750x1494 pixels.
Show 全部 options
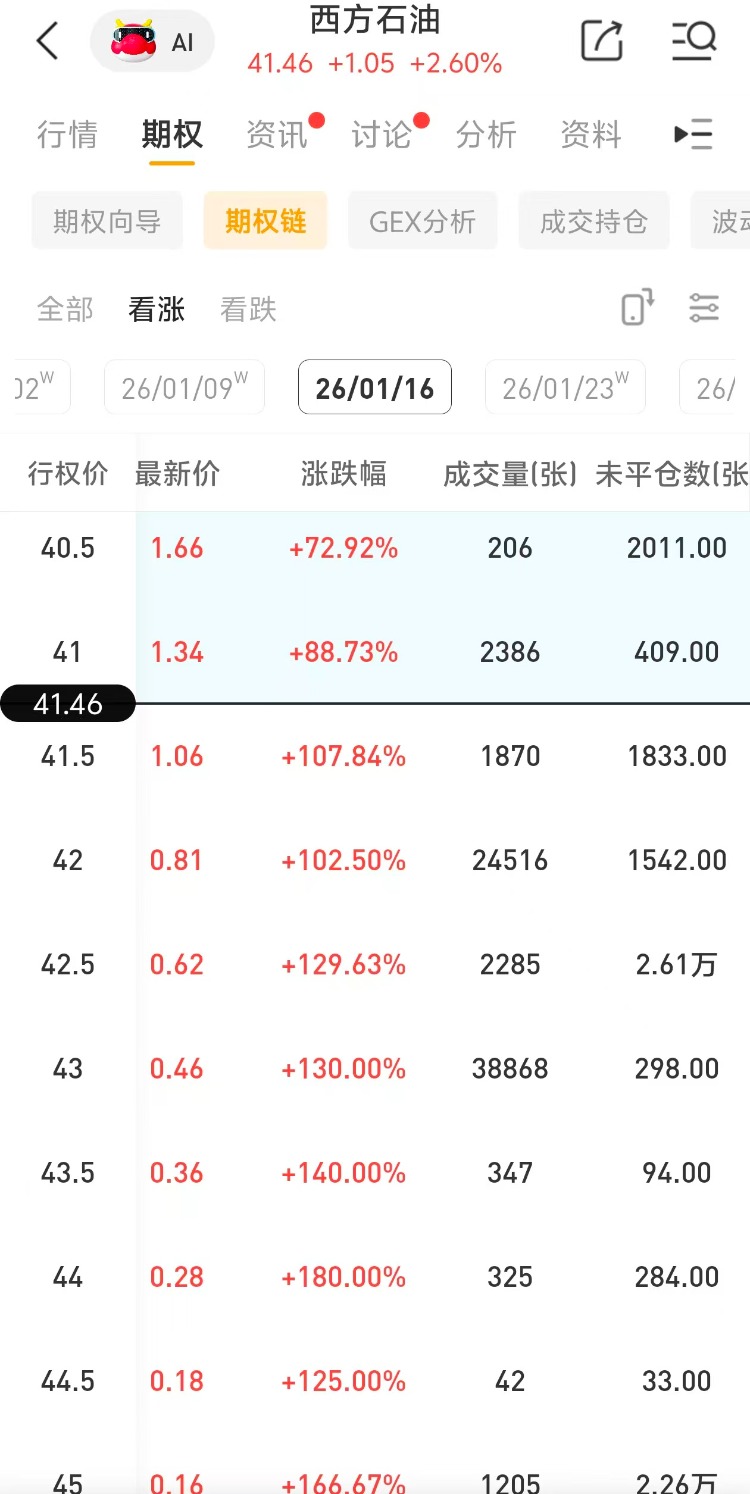tap(65, 310)
